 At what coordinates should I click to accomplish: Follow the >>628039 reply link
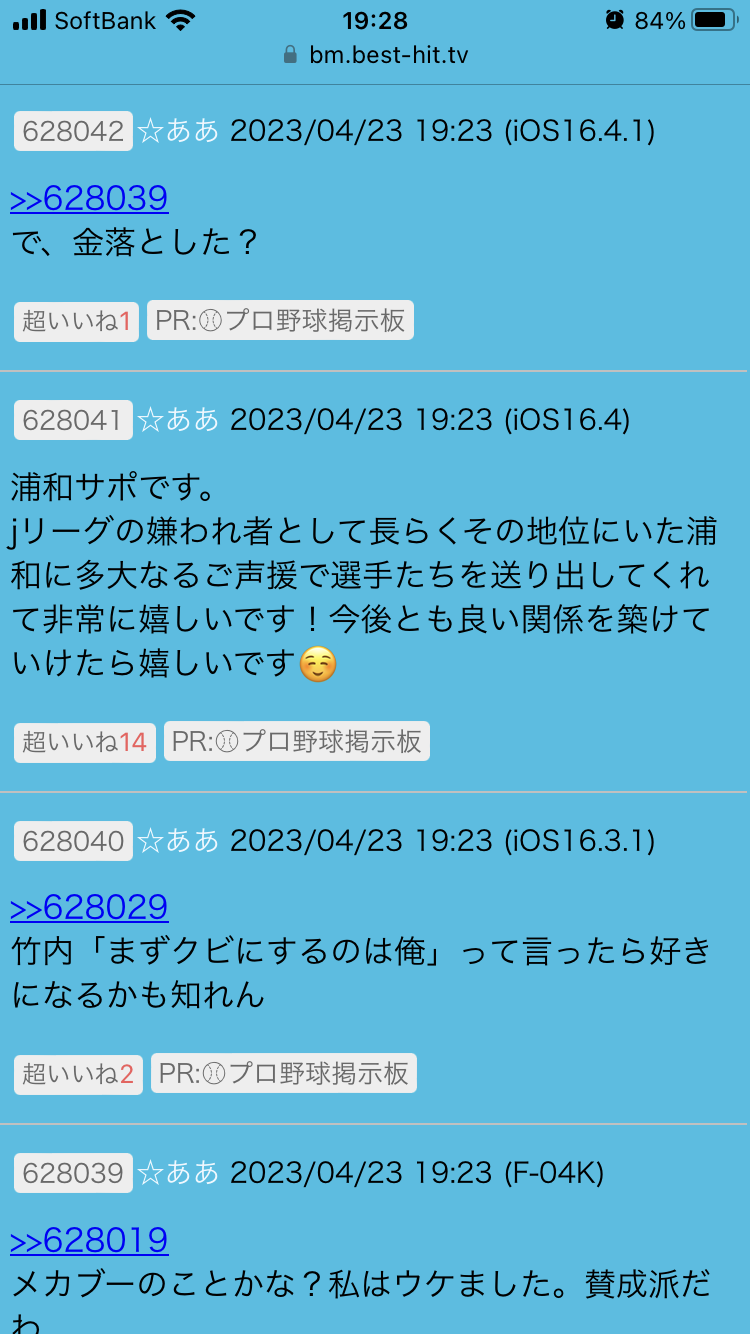89,199
